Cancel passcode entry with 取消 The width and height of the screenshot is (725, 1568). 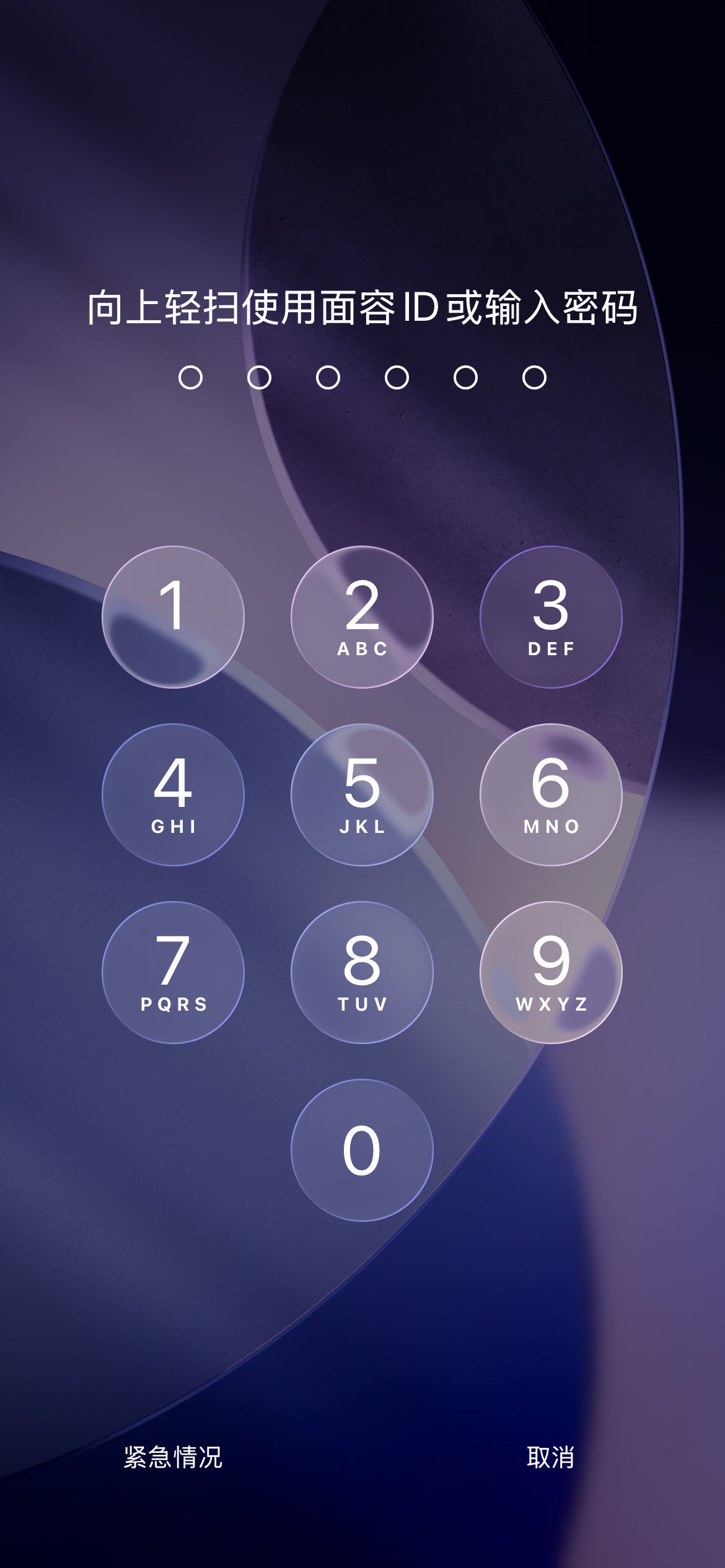(550, 1457)
